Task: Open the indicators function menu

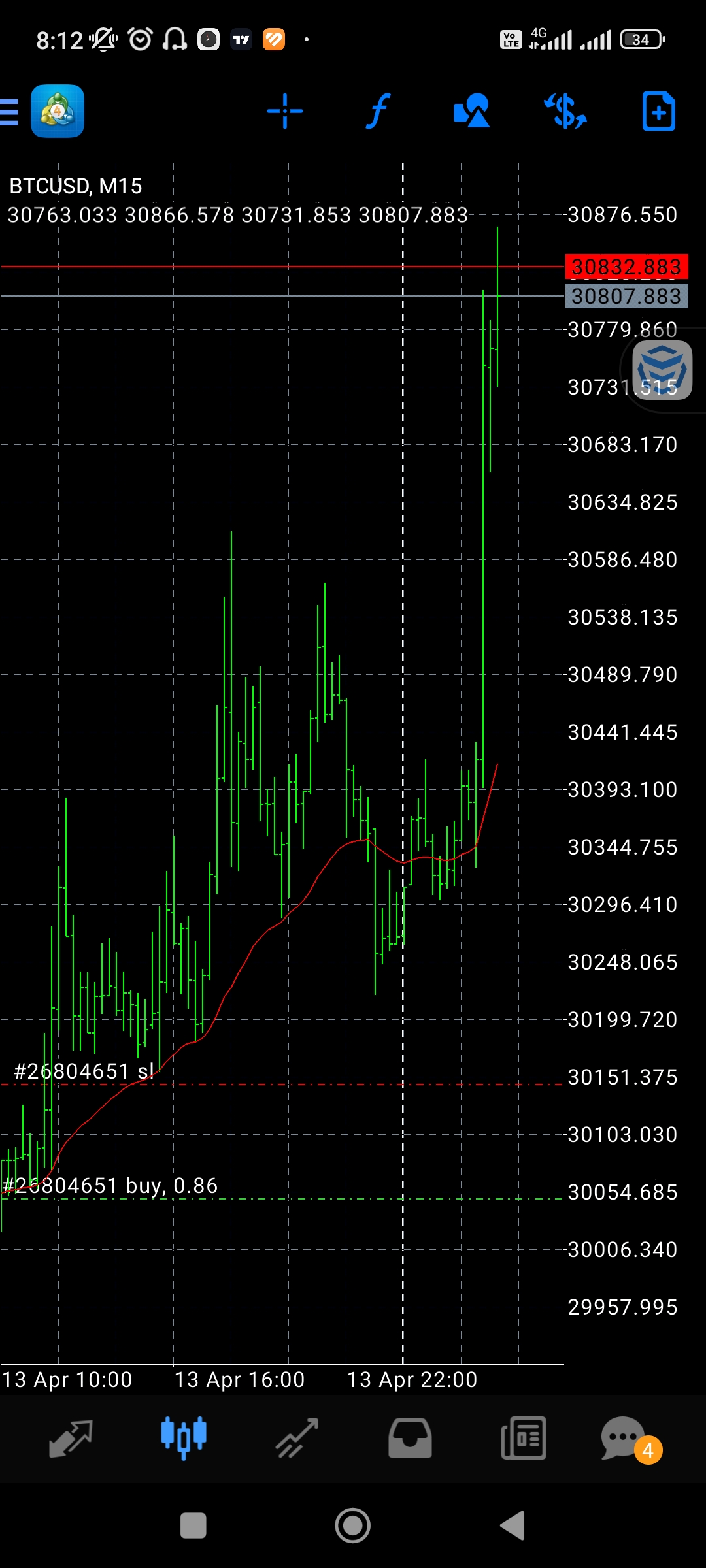Action: click(378, 111)
